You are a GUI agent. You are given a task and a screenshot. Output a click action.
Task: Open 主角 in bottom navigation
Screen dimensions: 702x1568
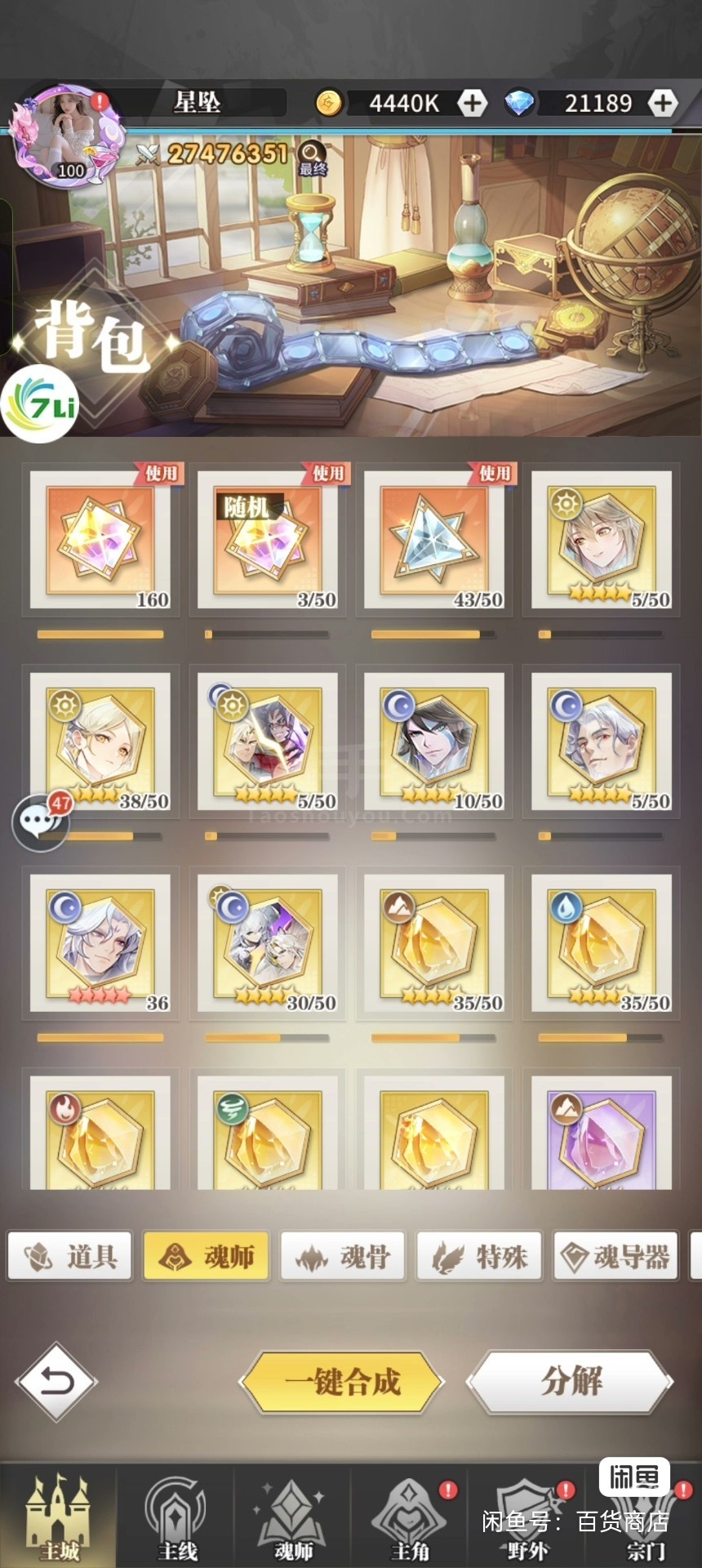click(410, 1517)
